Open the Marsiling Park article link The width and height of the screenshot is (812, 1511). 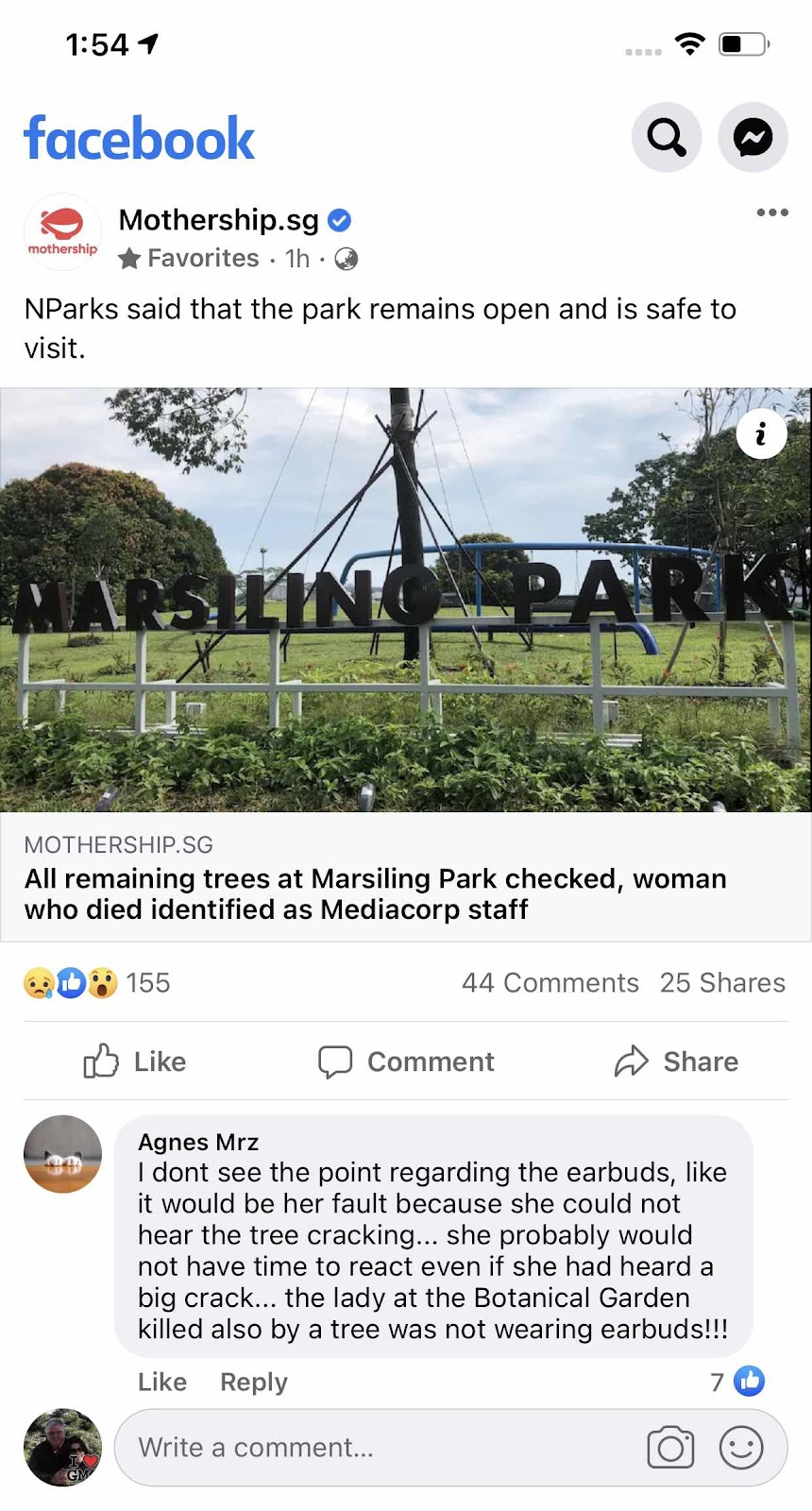click(375, 893)
